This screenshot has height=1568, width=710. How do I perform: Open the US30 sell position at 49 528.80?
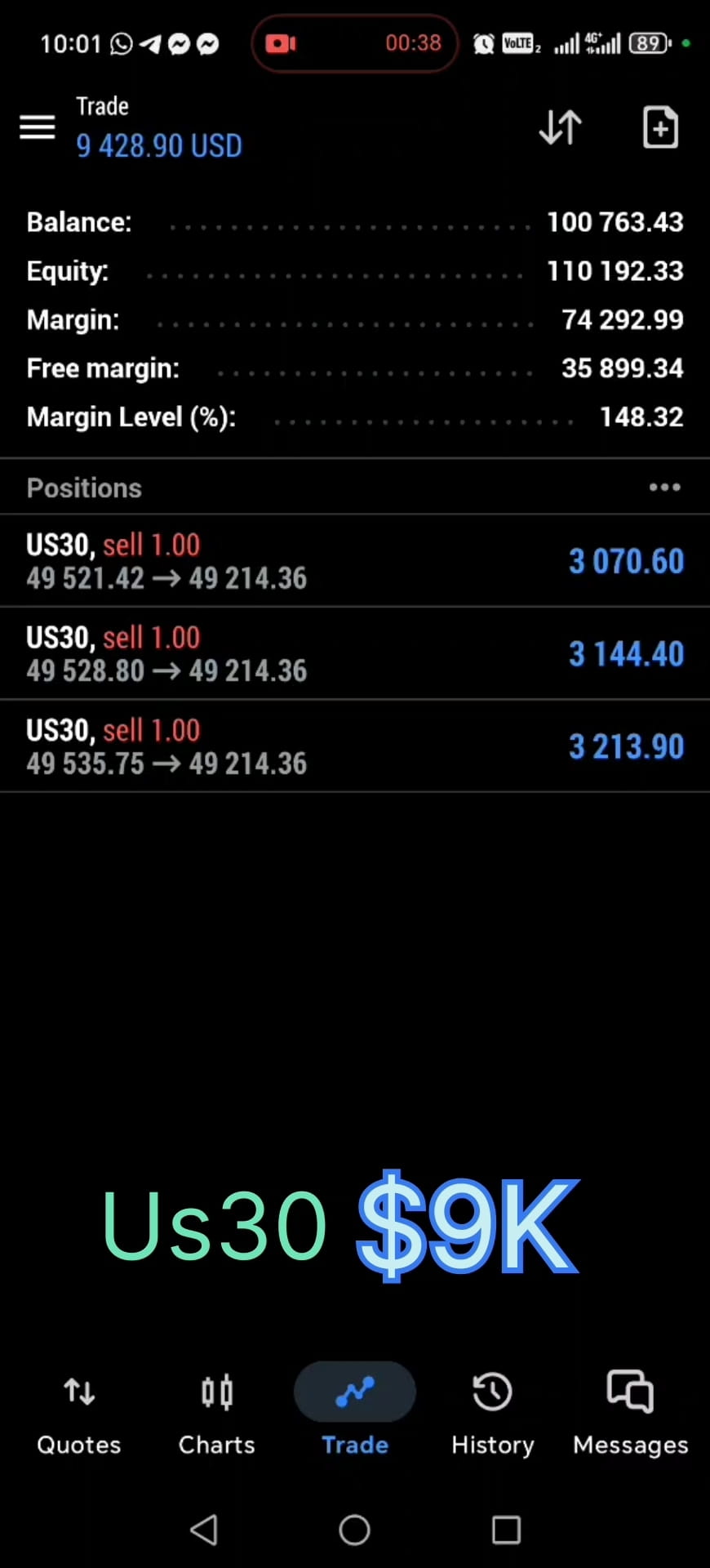tap(355, 653)
